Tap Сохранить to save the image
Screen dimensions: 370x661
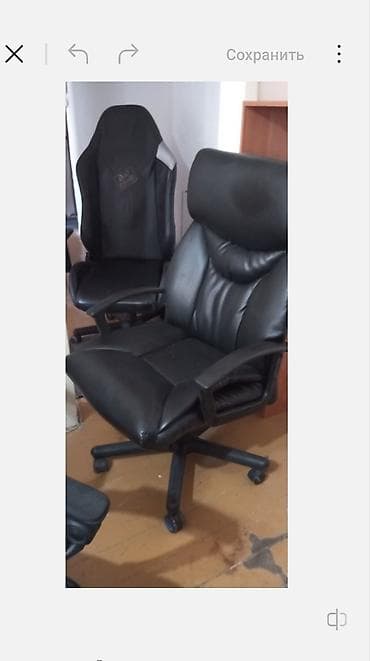coord(265,55)
